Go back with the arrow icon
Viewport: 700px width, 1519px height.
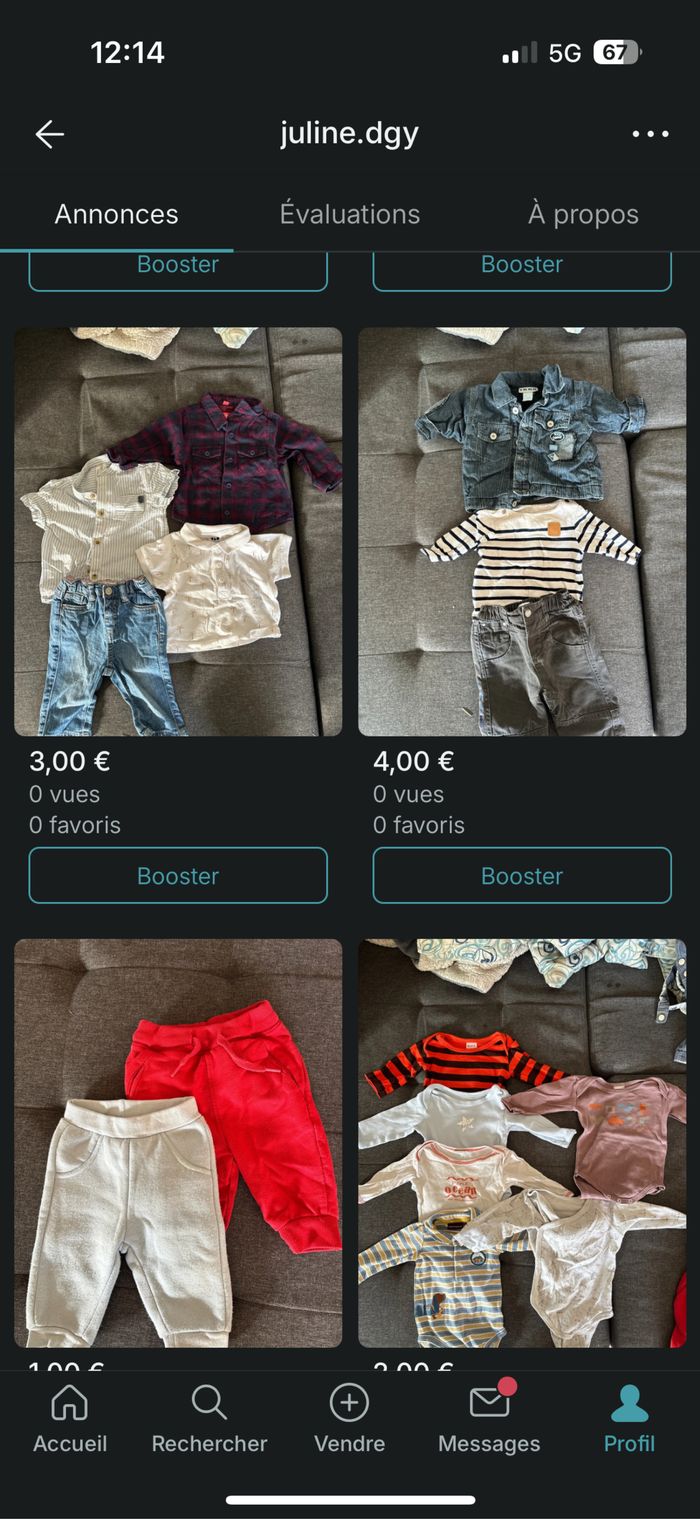pos(49,134)
